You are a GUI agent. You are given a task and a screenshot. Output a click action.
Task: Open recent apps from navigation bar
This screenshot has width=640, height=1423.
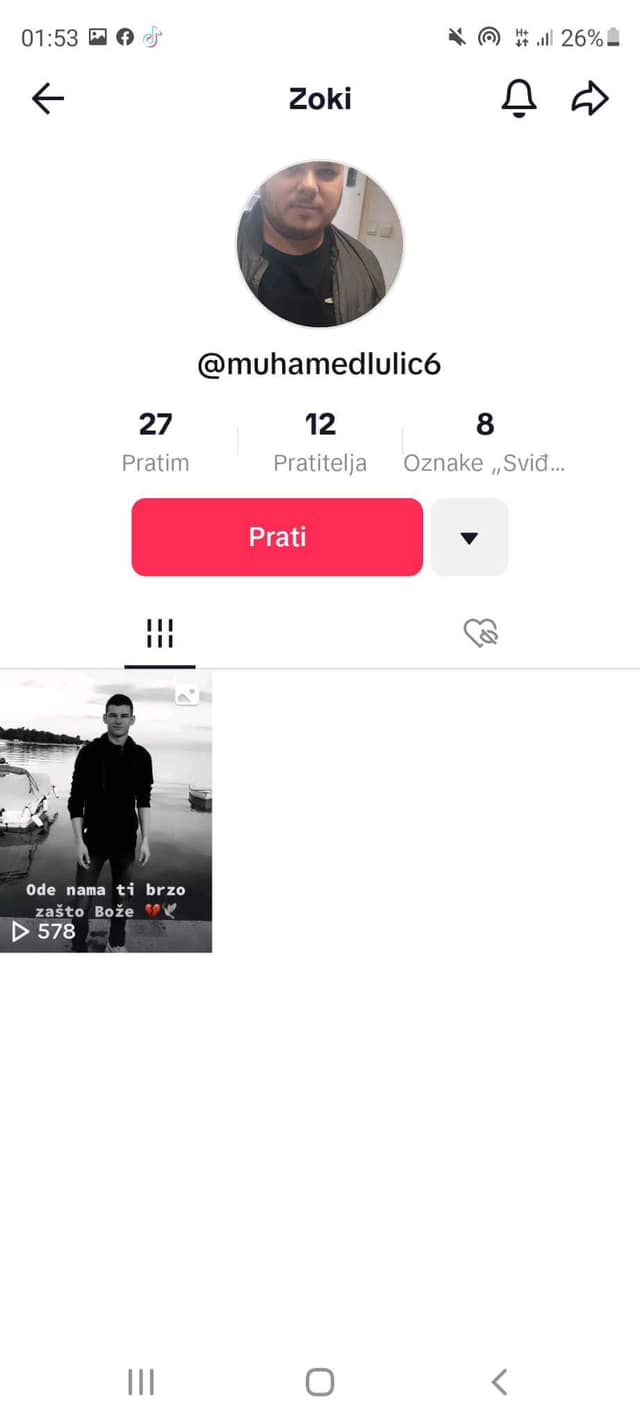click(141, 1382)
